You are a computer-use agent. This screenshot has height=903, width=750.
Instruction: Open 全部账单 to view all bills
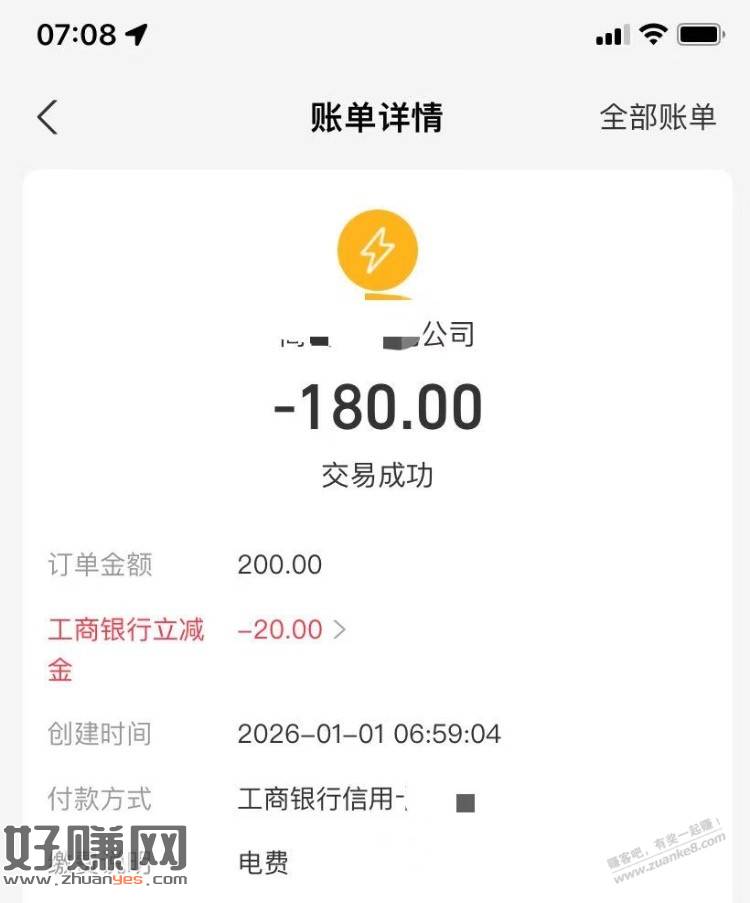point(658,116)
